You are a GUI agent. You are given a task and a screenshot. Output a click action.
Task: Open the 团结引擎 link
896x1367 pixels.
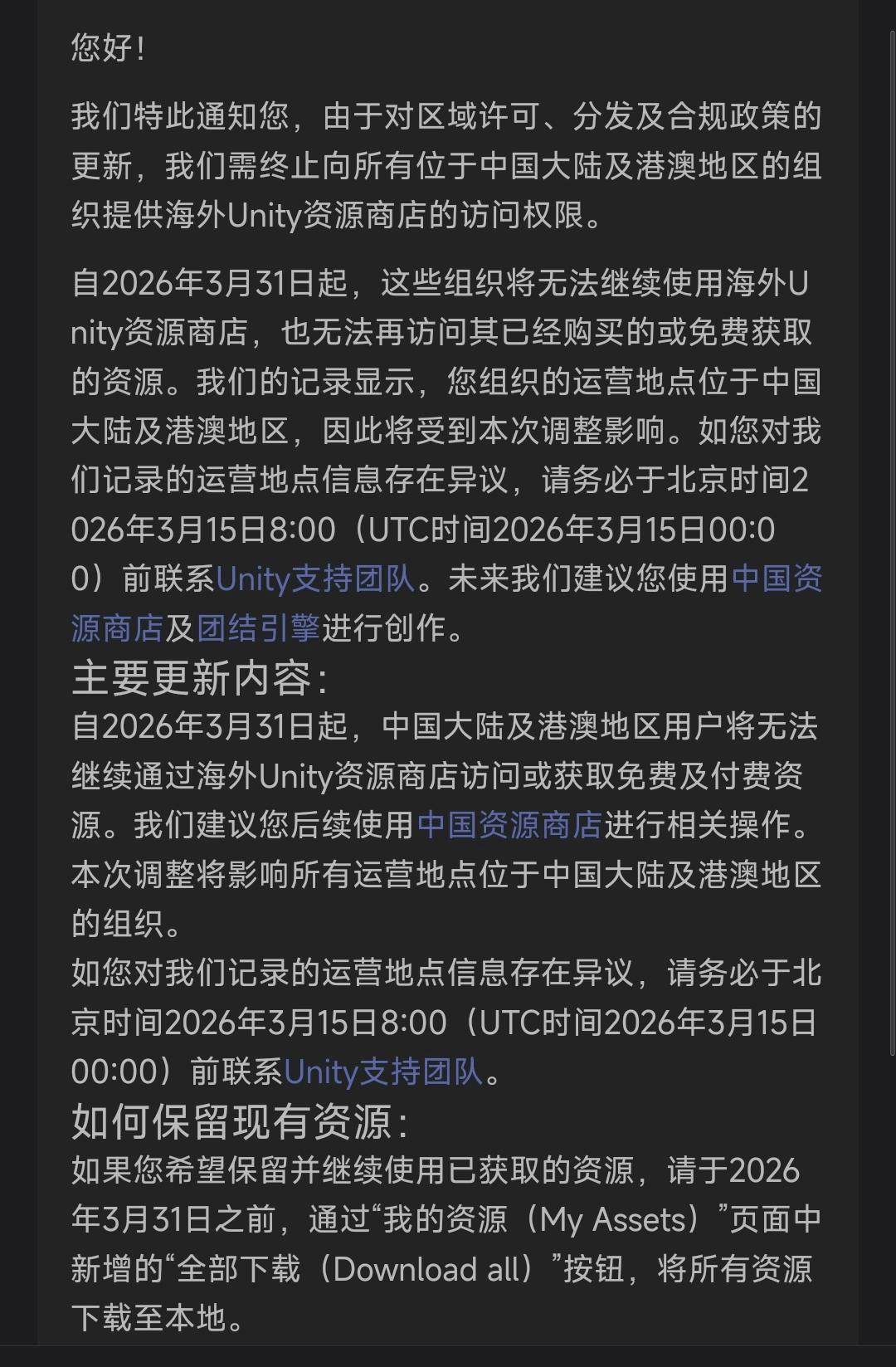(258, 627)
